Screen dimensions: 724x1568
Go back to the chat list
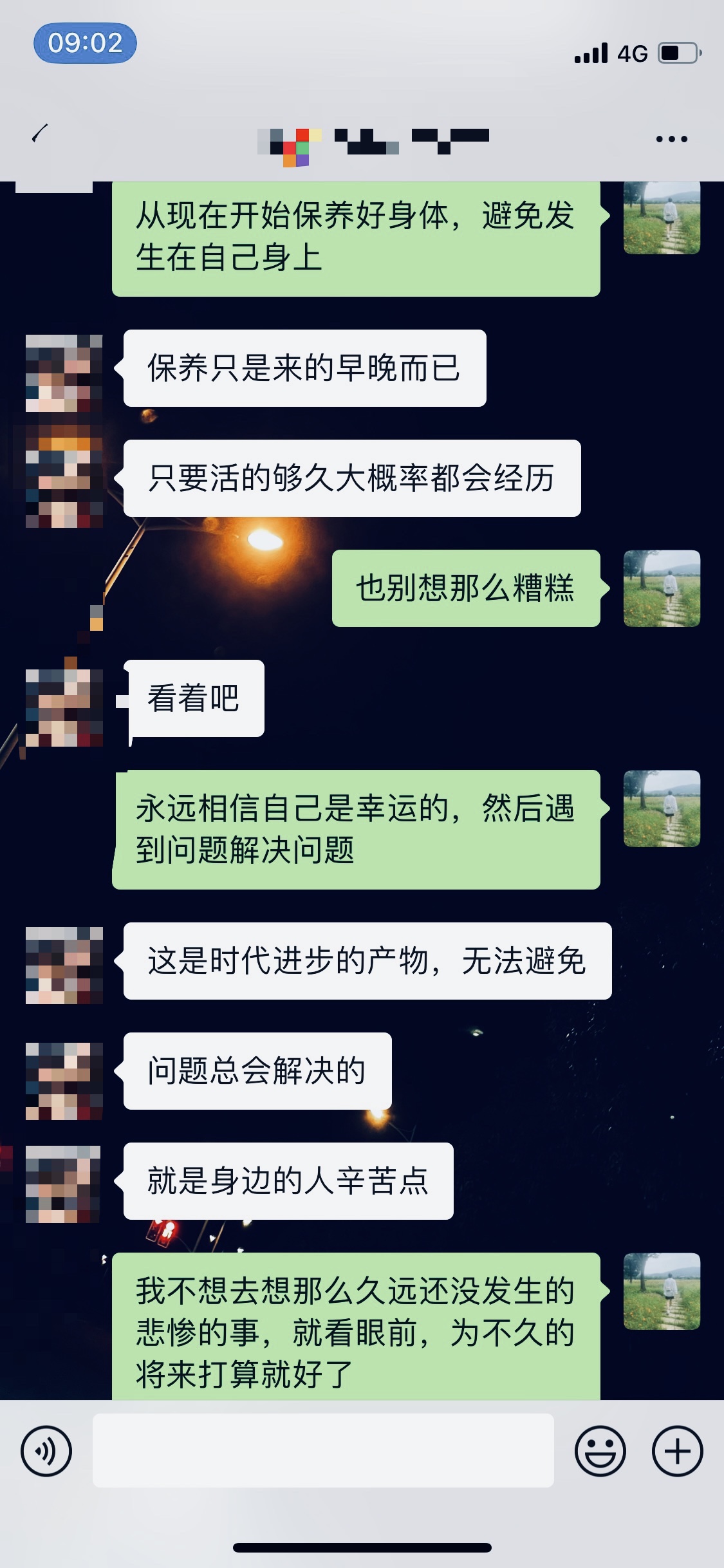tap(40, 133)
